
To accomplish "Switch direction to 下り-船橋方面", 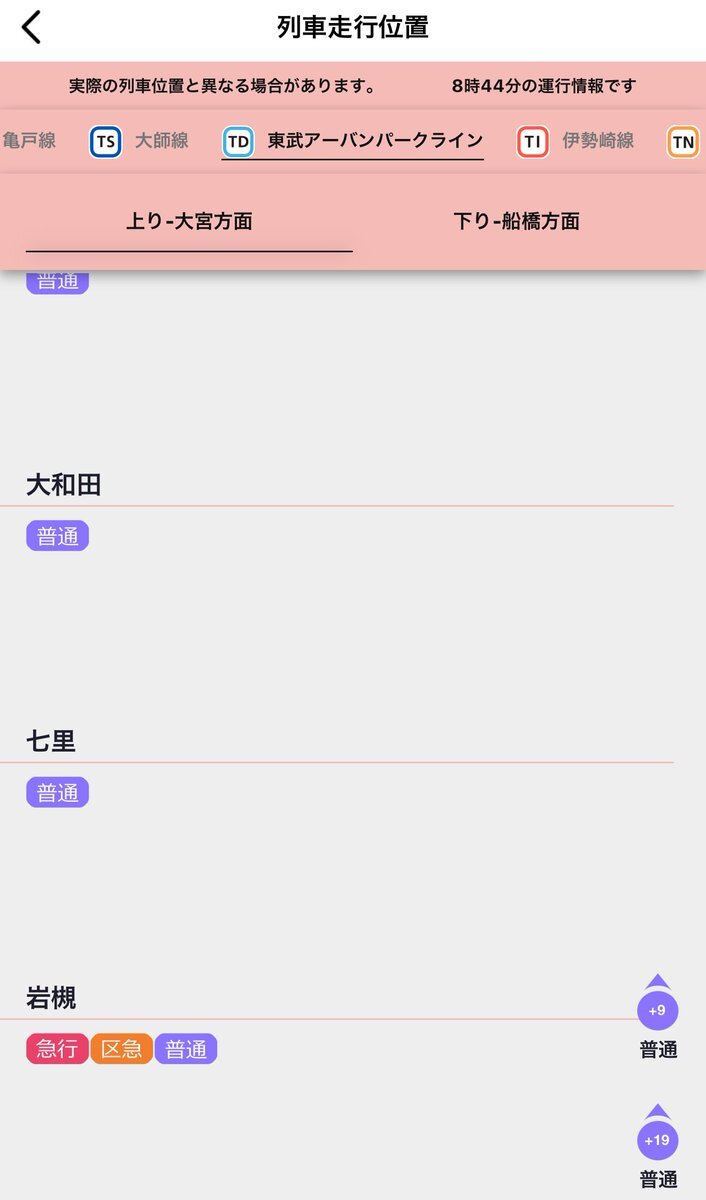I will [x=516, y=221].
